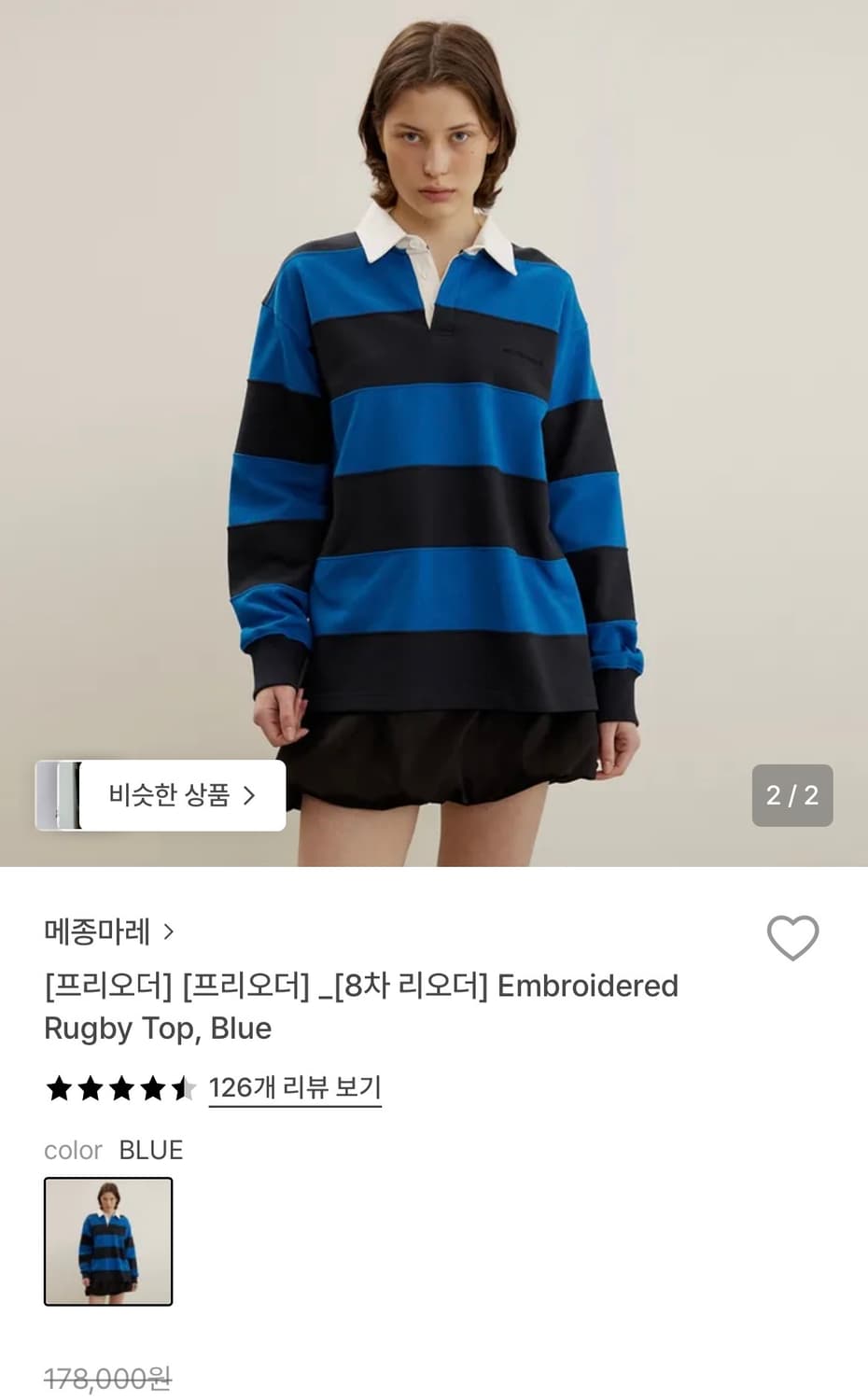This screenshot has width=868, height=1400.
Task: Open 126개 리뷰 보기 link
Action: [x=294, y=1086]
